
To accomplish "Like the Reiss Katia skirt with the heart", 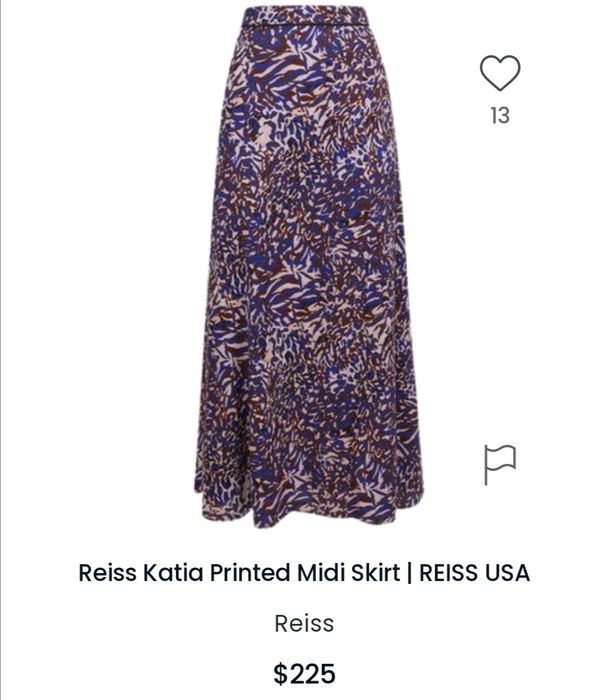I will tap(500, 74).
